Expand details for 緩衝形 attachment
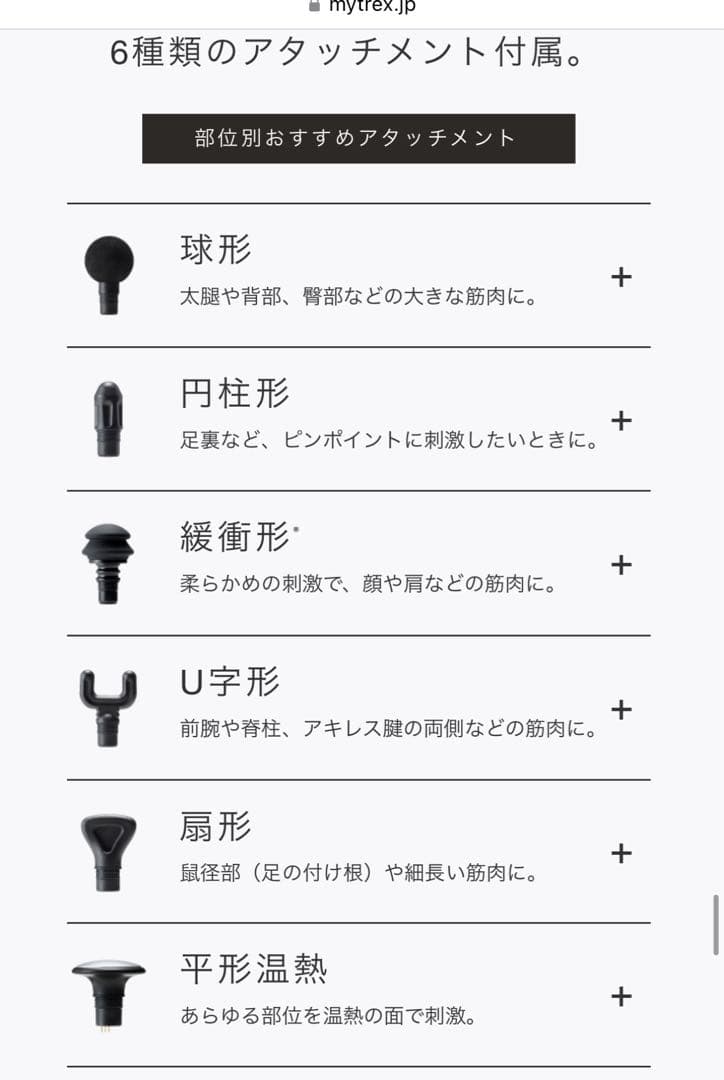Screen dimensions: 724x1080 tap(620, 564)
